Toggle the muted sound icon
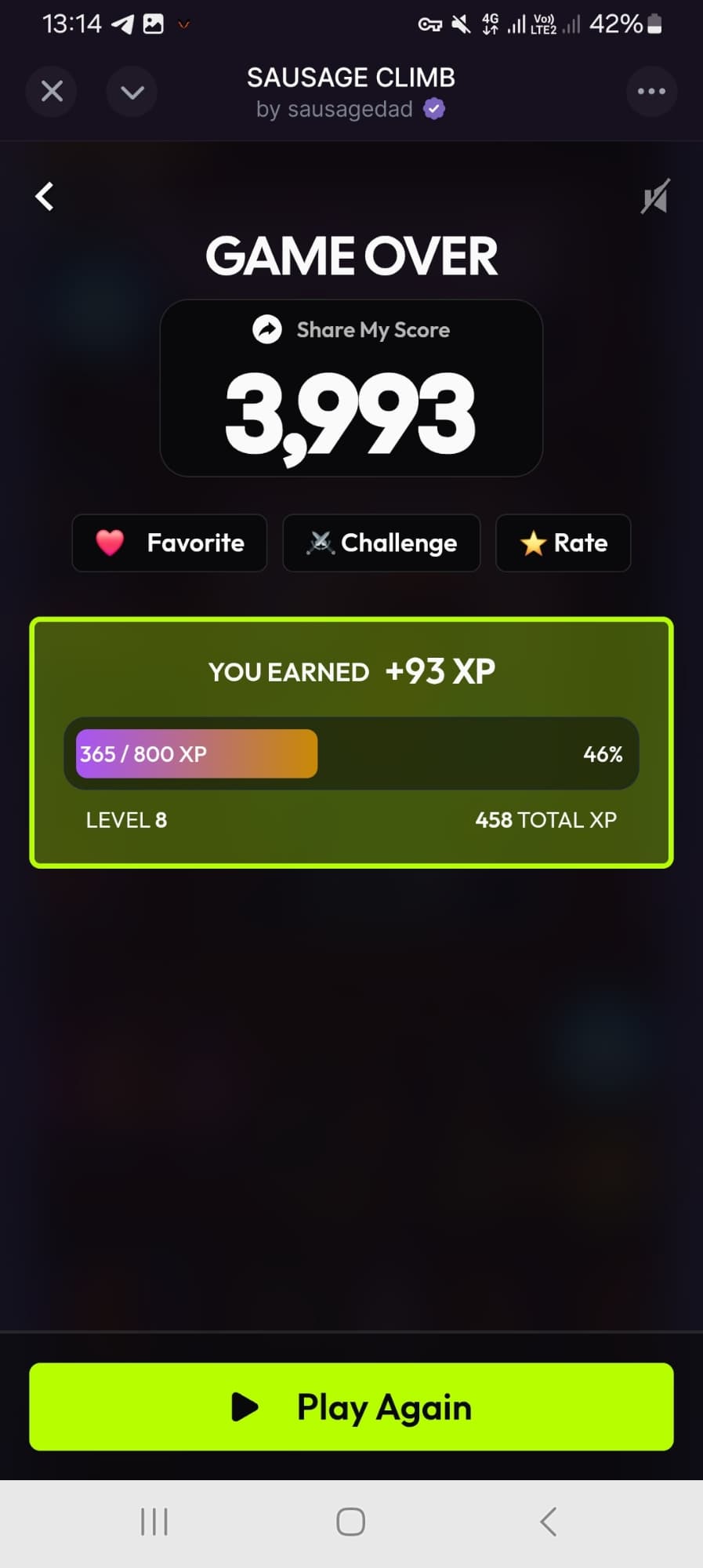 click(x=655, y=197)
